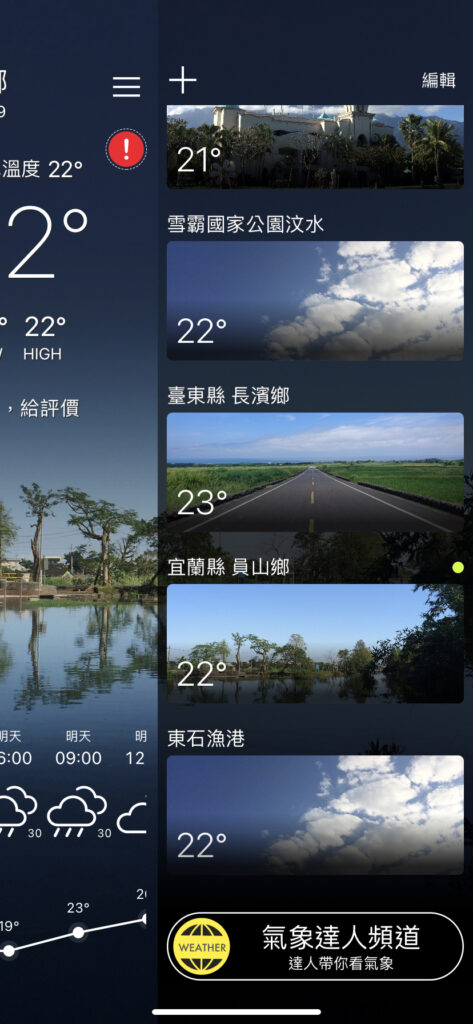Open the 臺東縣 長濱鄉 weather card
The height and width of the screenshot is (1024, 473).
[x=315, y=472]
